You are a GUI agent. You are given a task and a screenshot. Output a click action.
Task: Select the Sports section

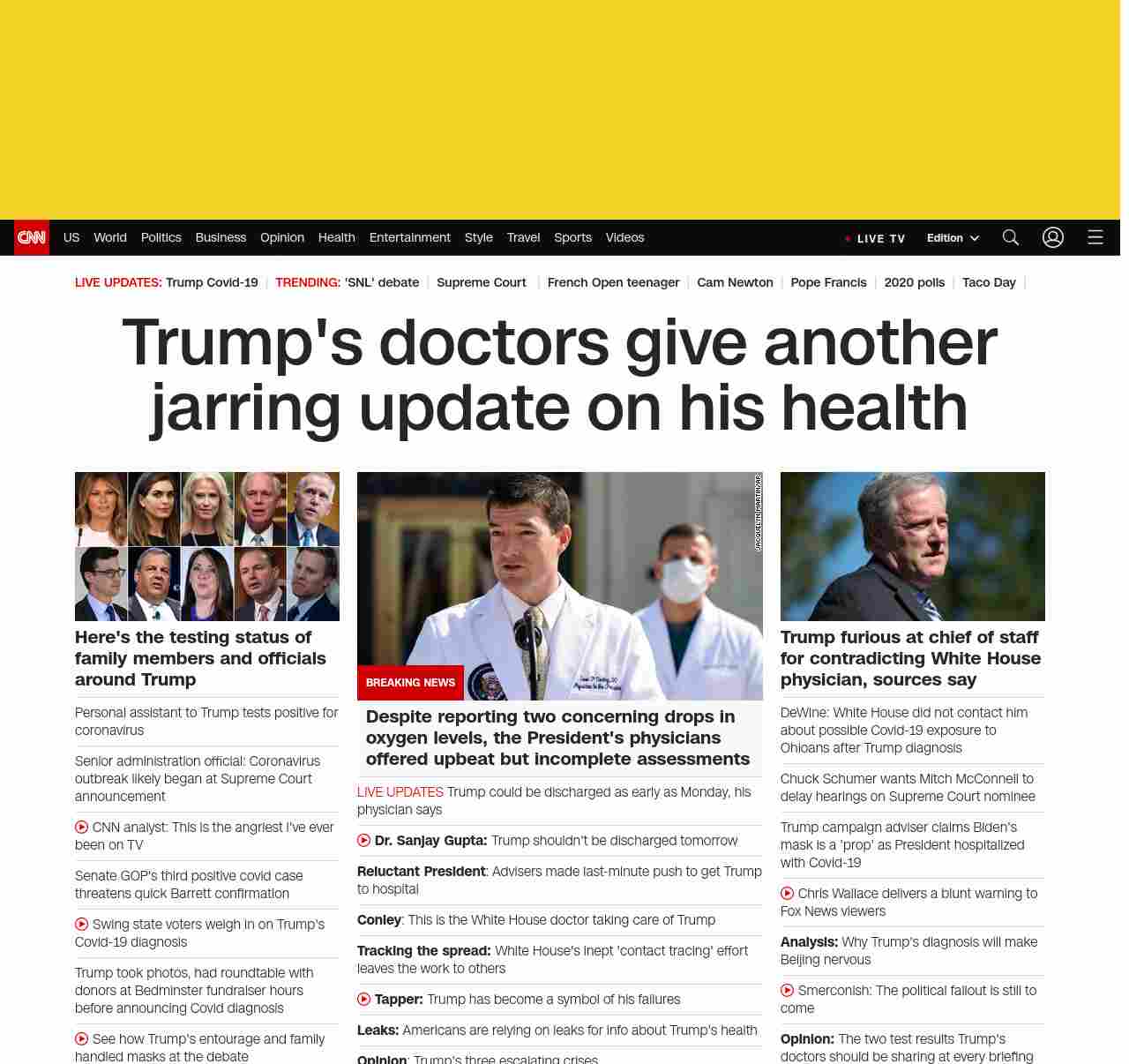click(572, 237)
